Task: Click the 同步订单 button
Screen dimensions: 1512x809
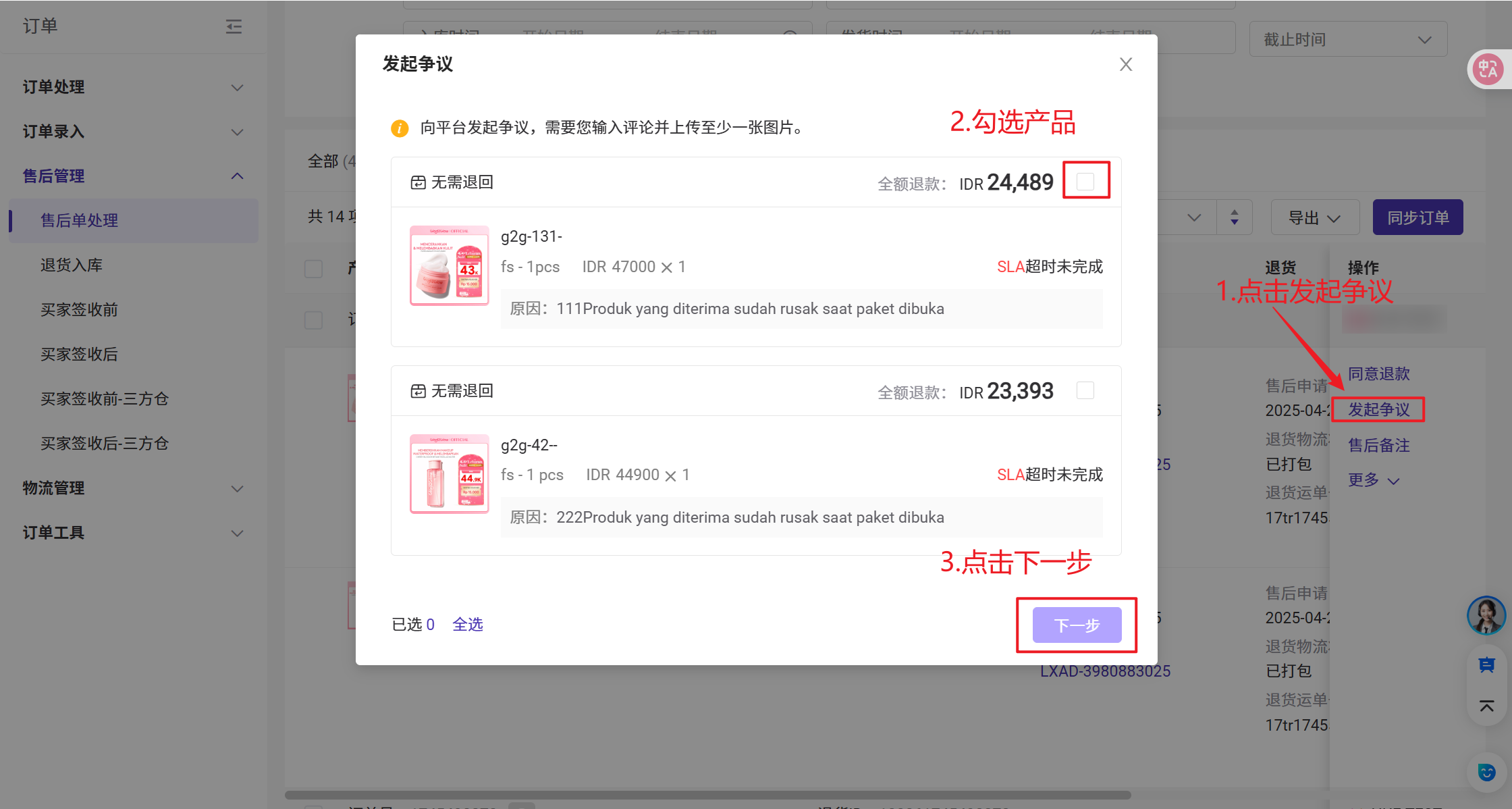Action: [1417, 217]
